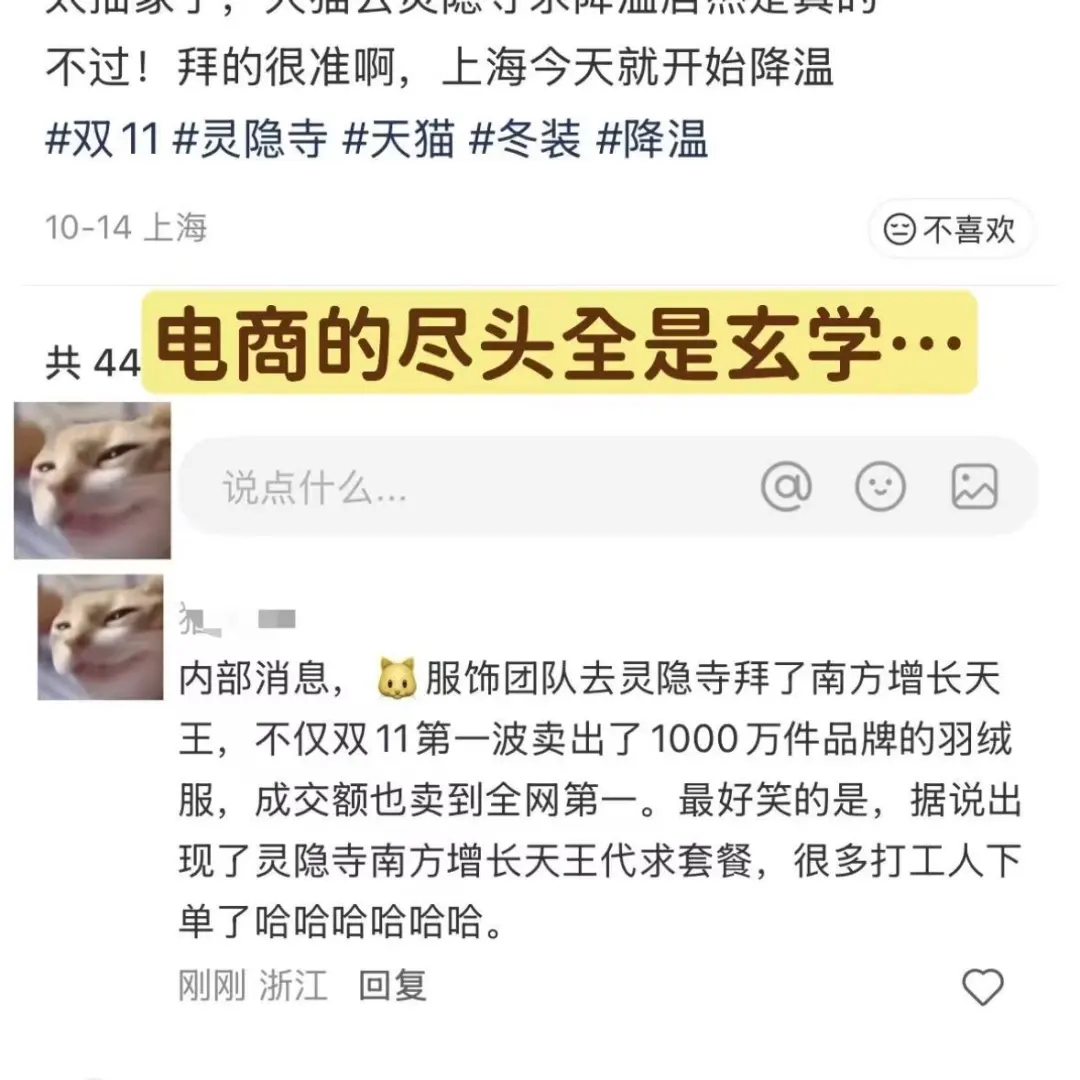1080x1080 pixels.
Task: Open the commenter's cat avatar profile
Action: (100, 637)
